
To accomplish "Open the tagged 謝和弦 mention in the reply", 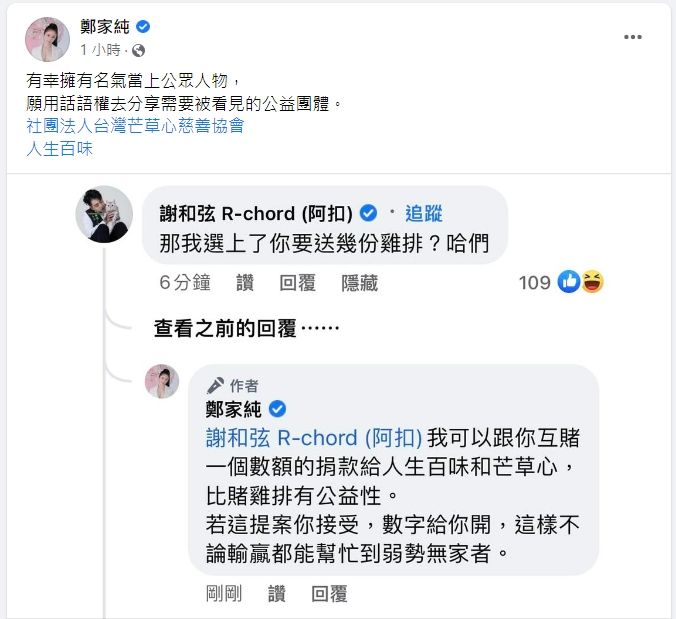I will (x=314, y=438).
